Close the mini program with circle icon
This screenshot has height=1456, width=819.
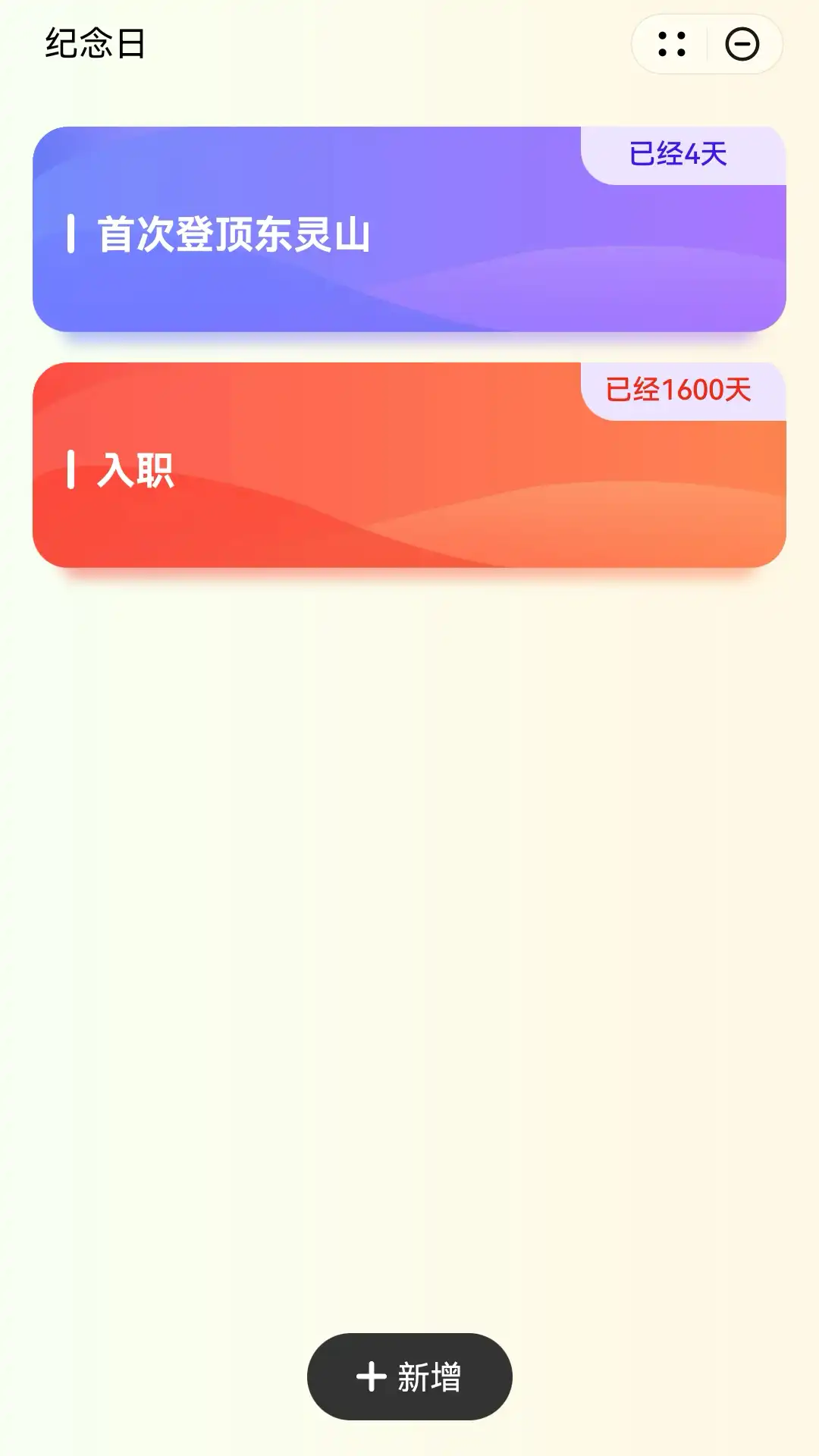point(742,44)
